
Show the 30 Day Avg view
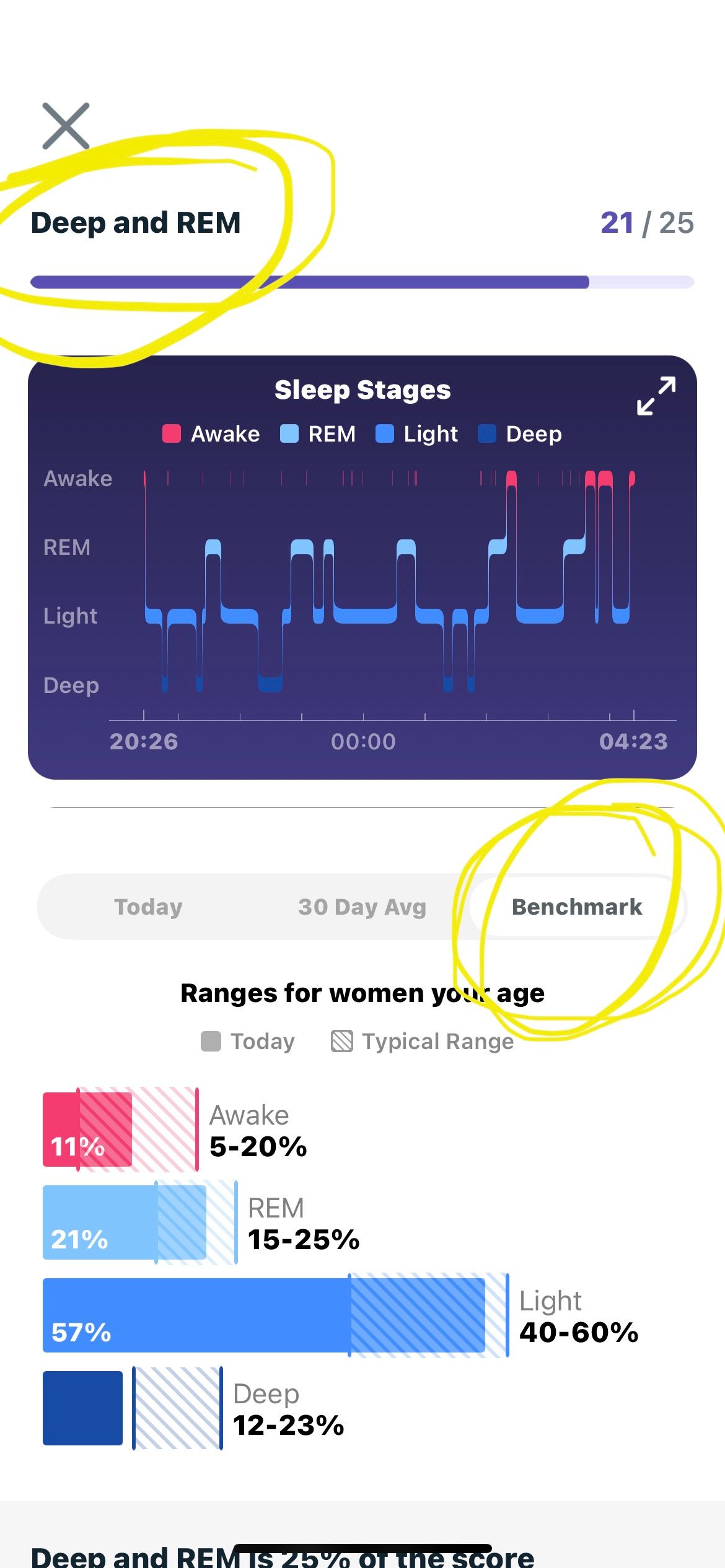[x=362, y=907]
